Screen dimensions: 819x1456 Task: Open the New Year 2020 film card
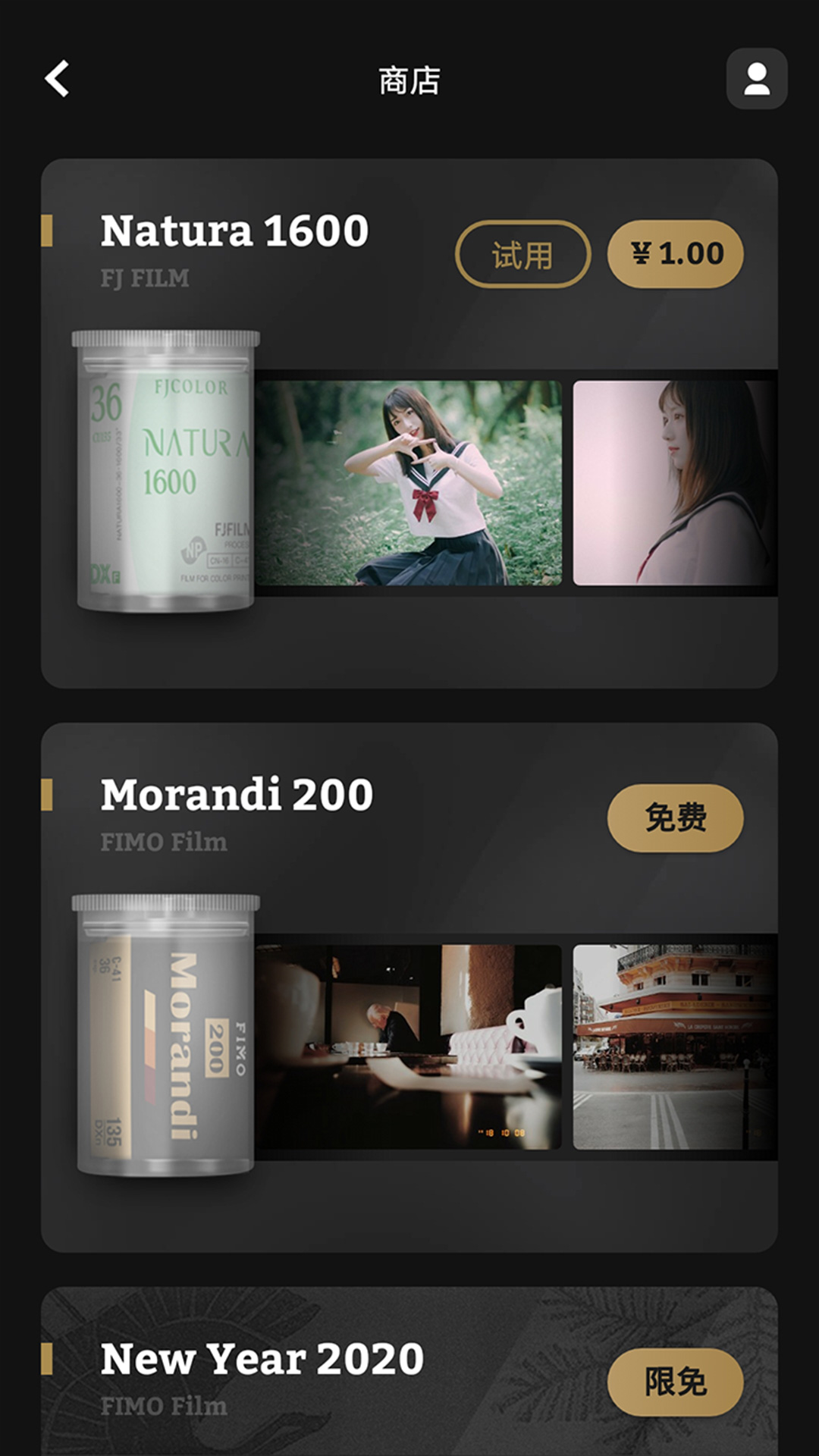click(x=409, y=1371)
